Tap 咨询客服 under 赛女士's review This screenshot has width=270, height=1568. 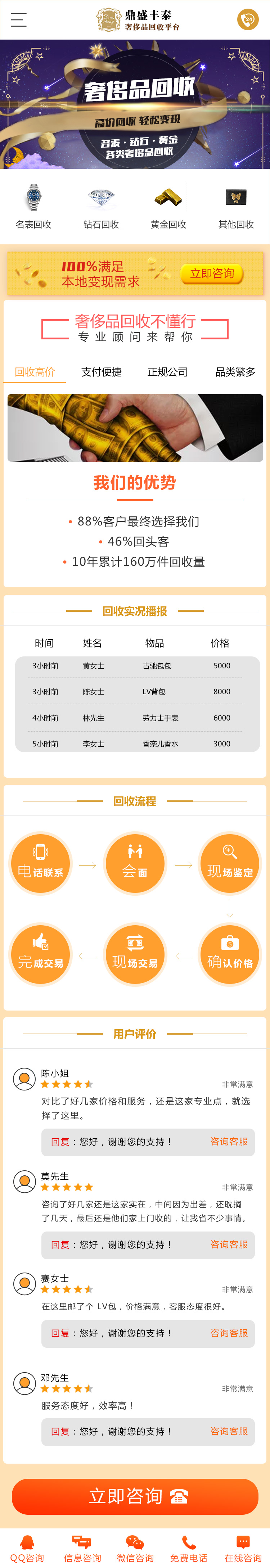[x=229, y=1332]
